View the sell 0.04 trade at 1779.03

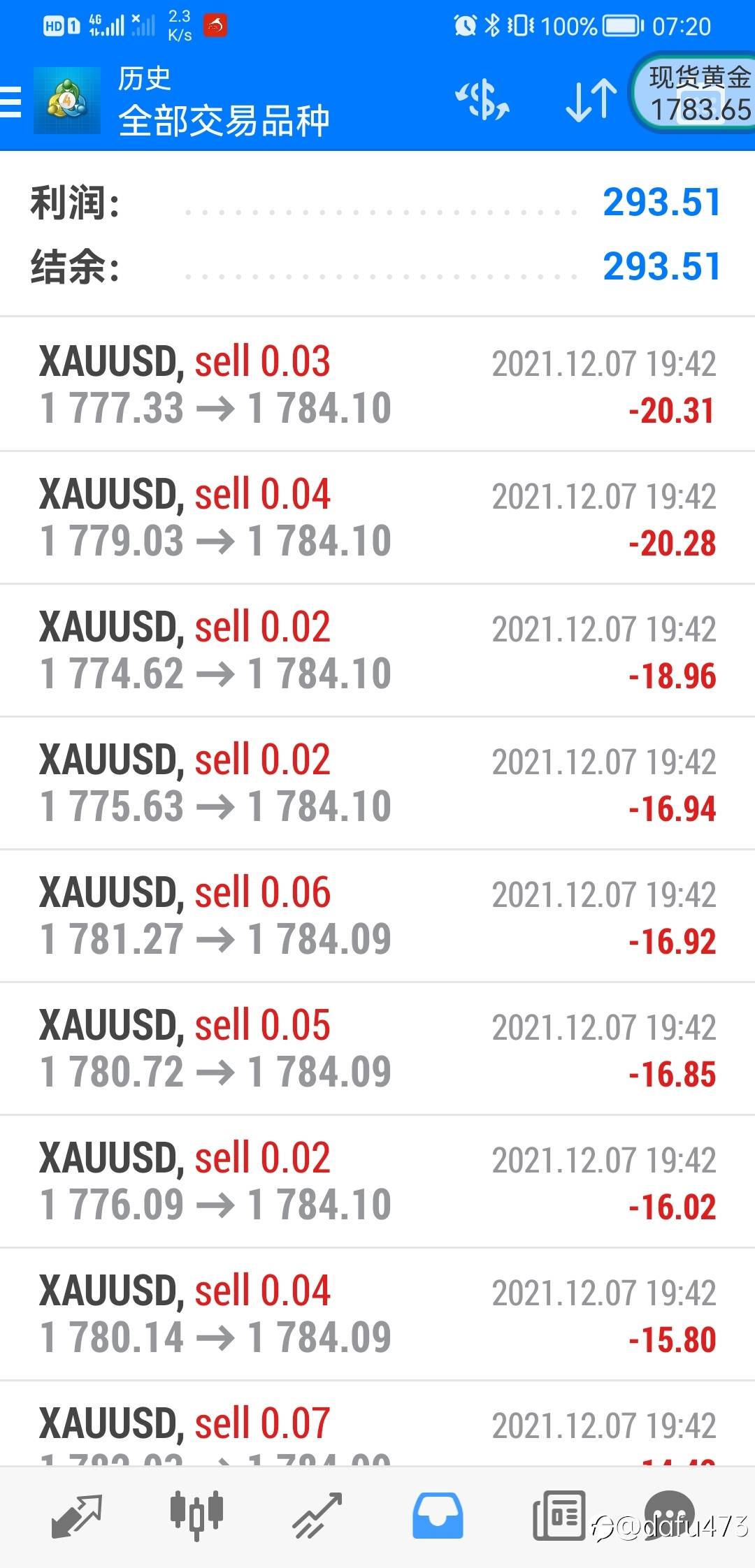click(377, 517)
